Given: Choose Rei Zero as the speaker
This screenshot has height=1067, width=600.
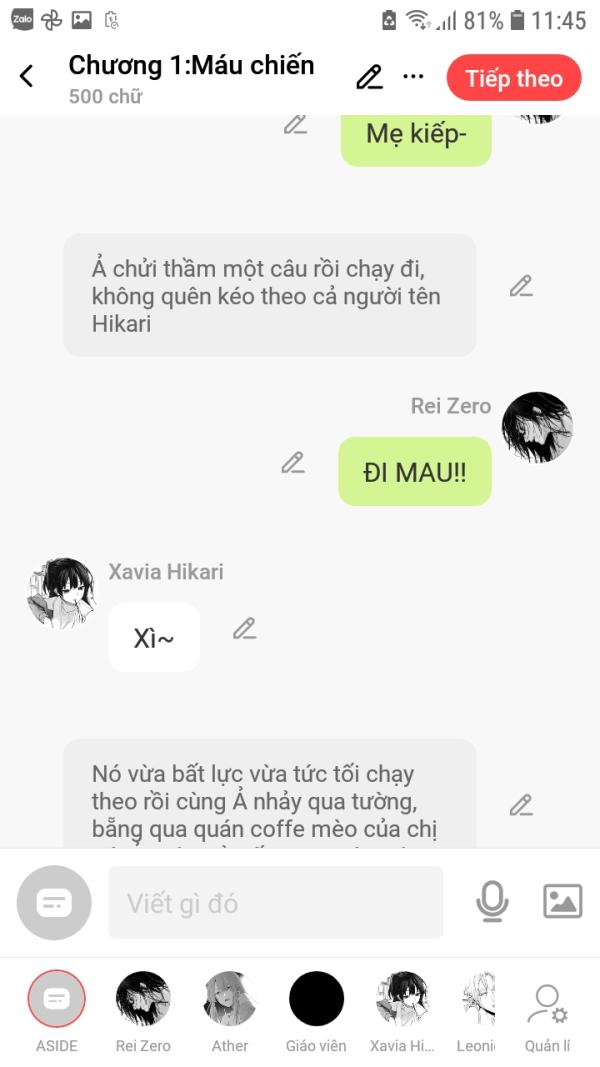Looking at the screenshot, I should (x=143, y=1000).
